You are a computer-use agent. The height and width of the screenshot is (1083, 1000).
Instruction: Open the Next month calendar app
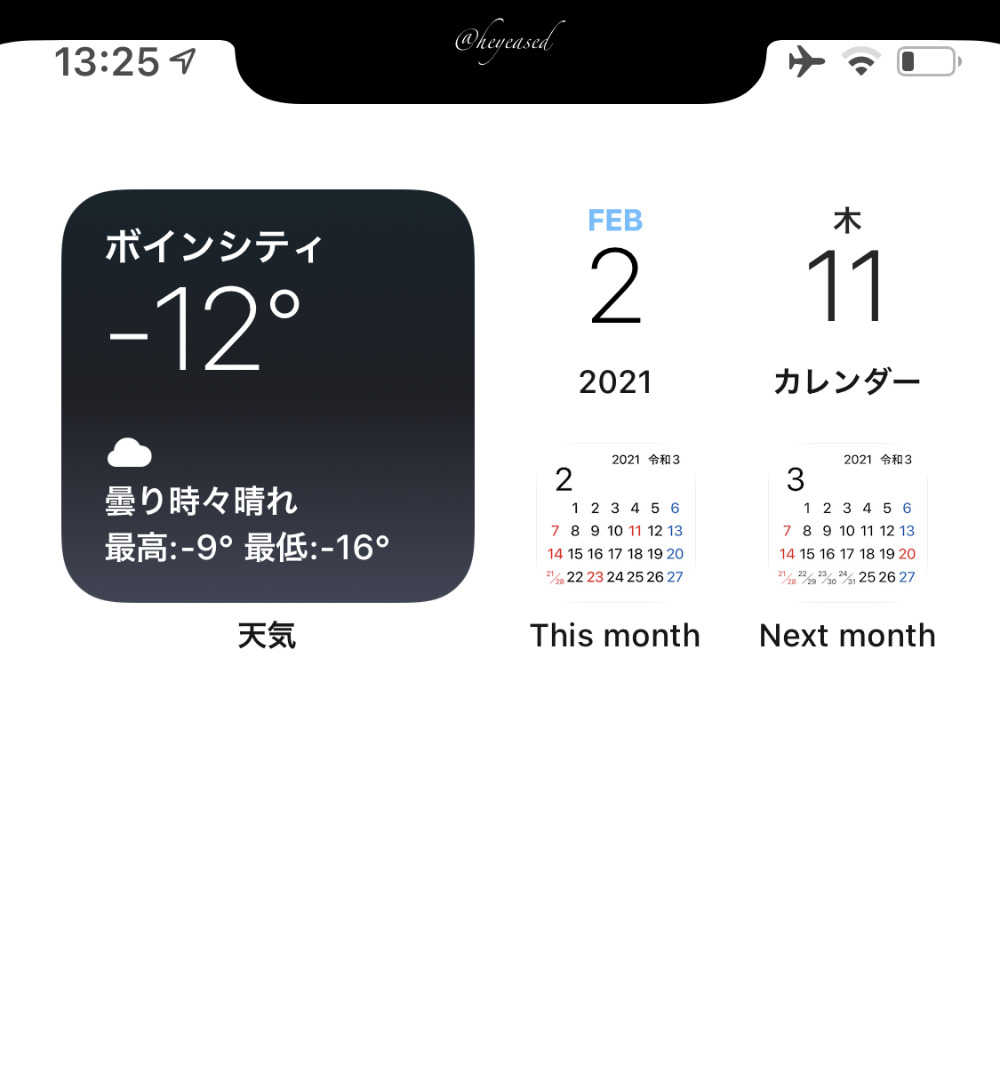847,522
